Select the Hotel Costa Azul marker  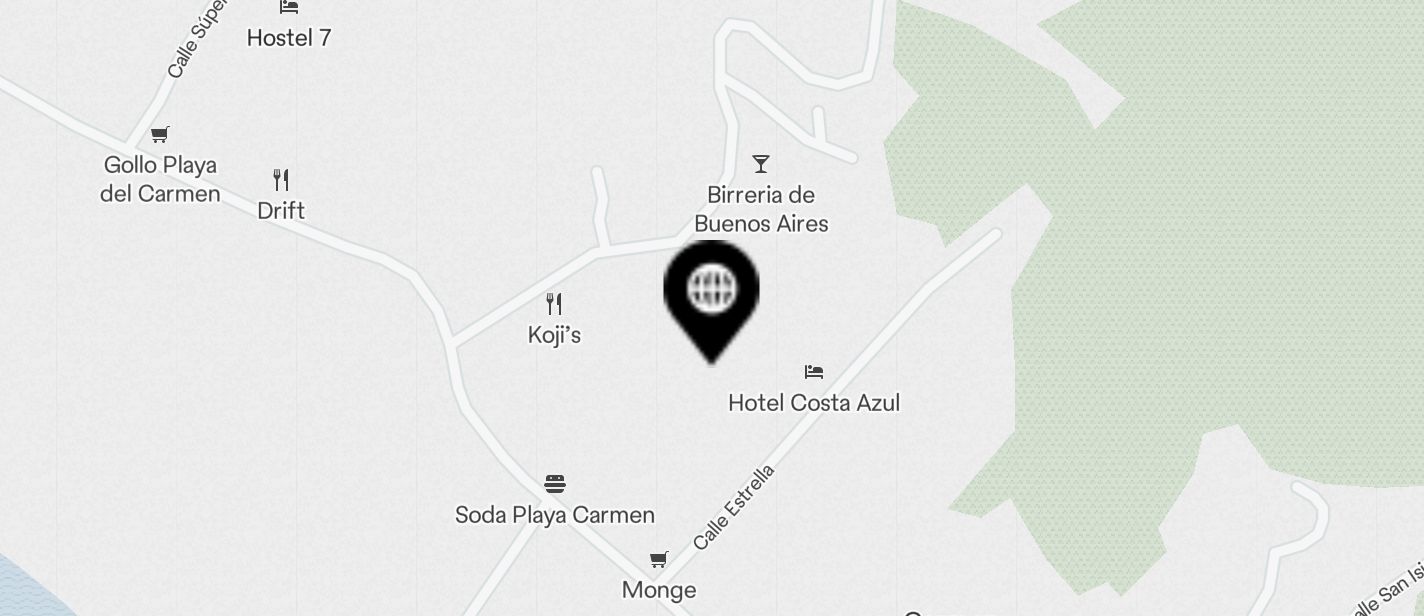(x=814, y=373)
